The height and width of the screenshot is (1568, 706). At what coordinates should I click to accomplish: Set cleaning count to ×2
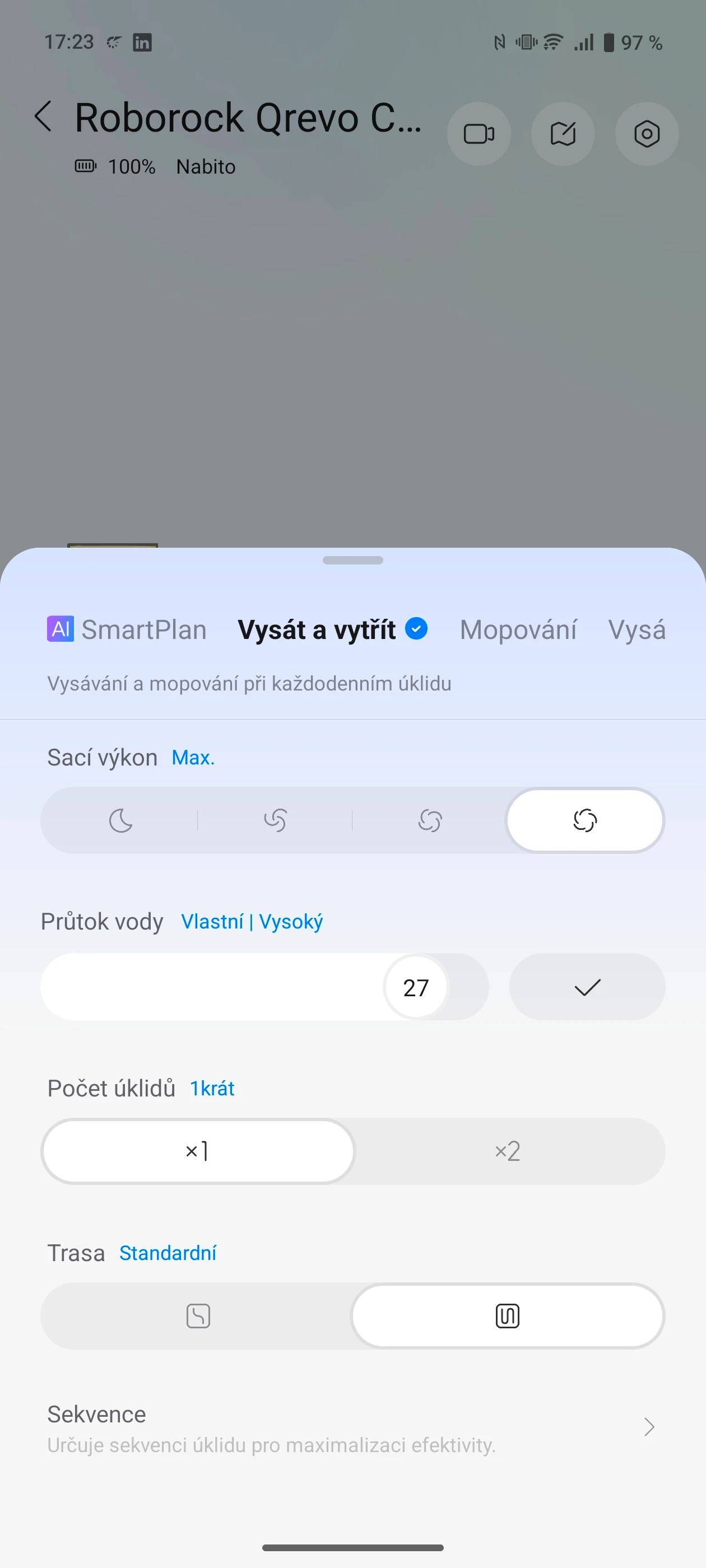(508, 1151)
